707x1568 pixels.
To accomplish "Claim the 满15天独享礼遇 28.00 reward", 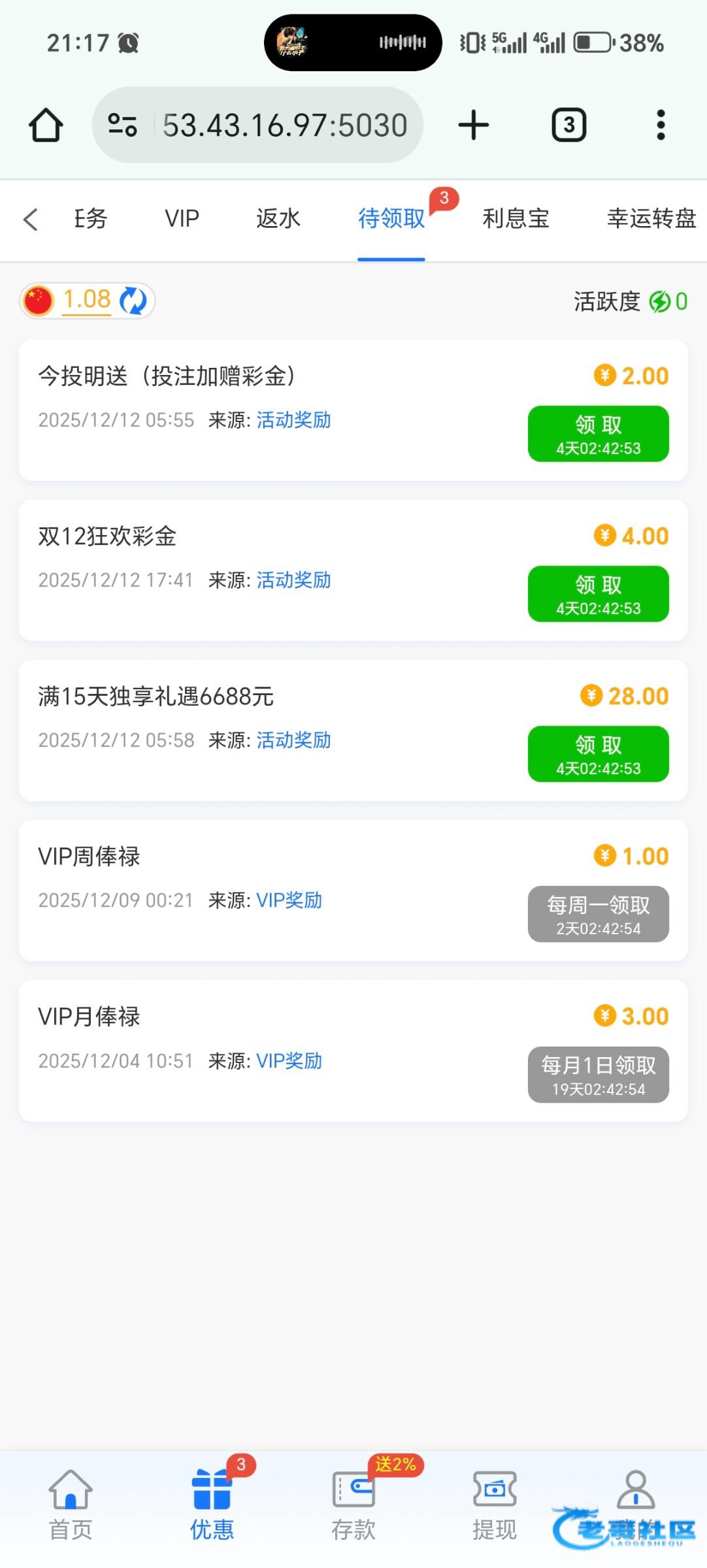I will coord(598,754).
